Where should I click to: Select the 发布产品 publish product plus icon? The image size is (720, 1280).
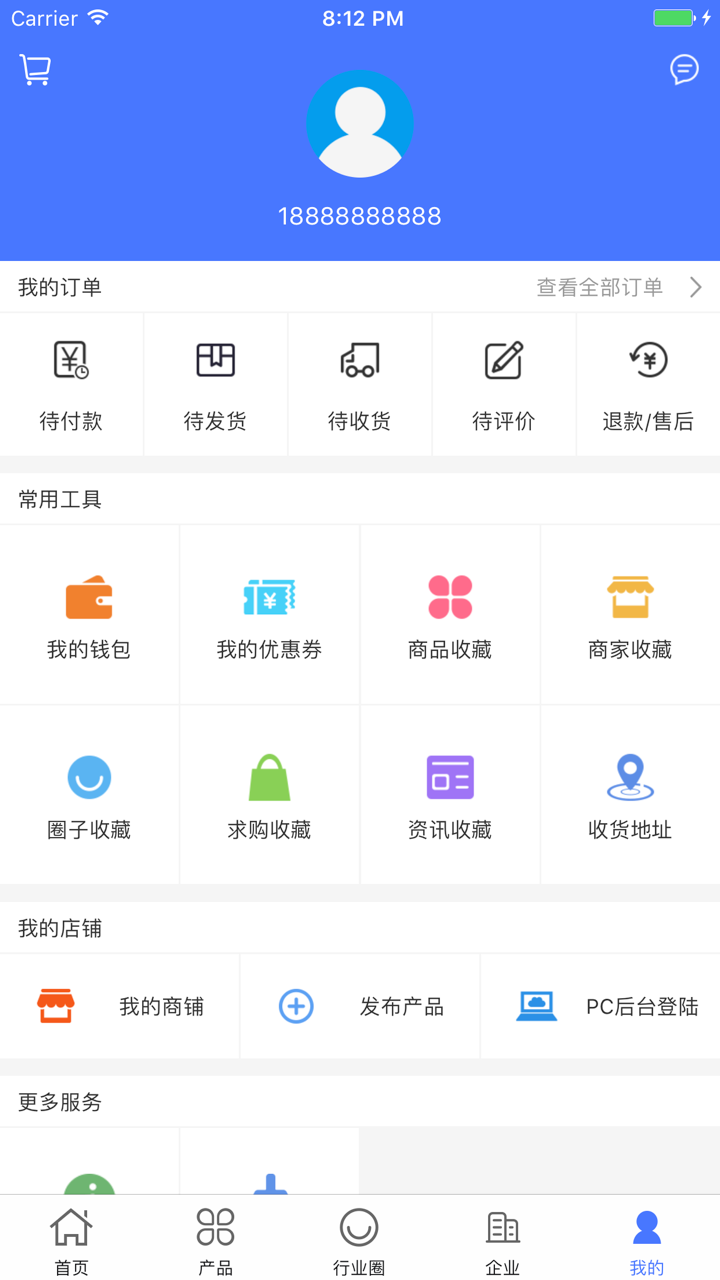pyautogui.click(x=294, y=1006)
